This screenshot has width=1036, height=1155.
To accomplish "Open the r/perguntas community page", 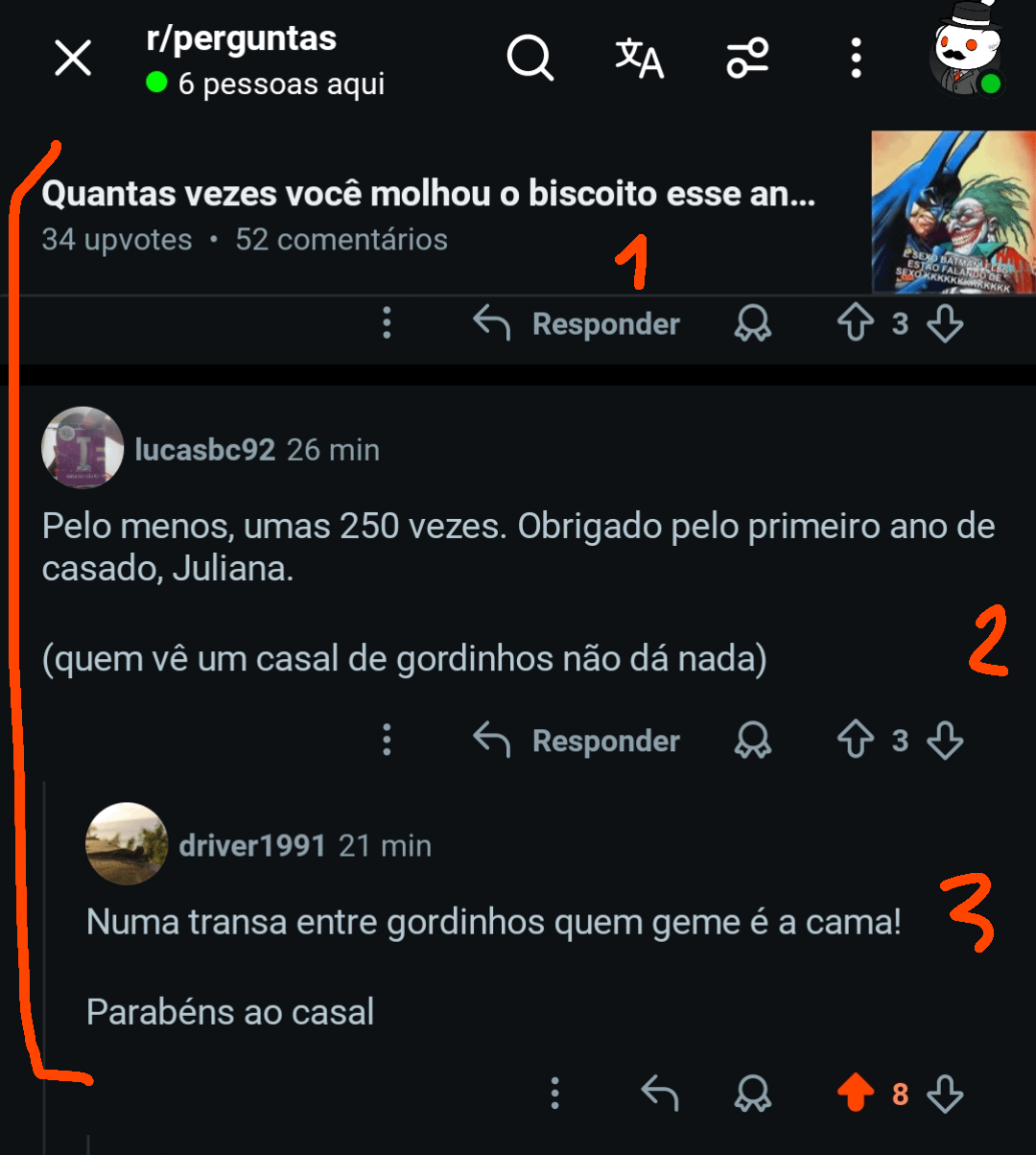I will coord(241,38).
